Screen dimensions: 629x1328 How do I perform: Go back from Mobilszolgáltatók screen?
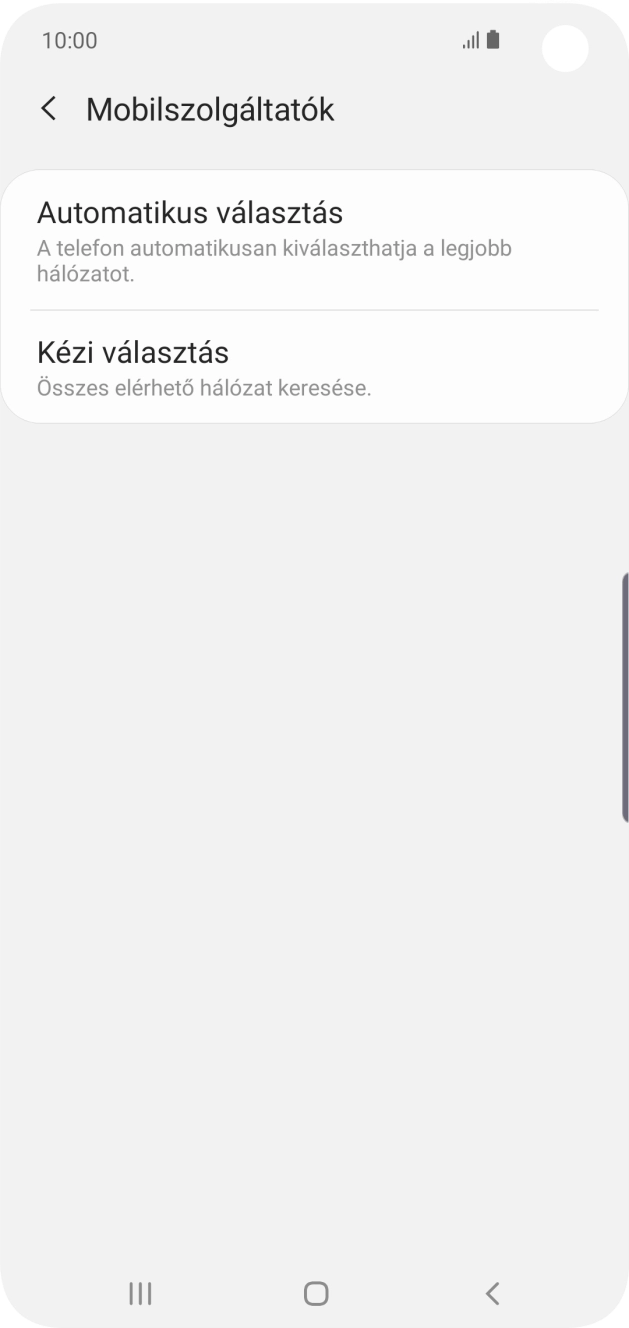(48, 109)
